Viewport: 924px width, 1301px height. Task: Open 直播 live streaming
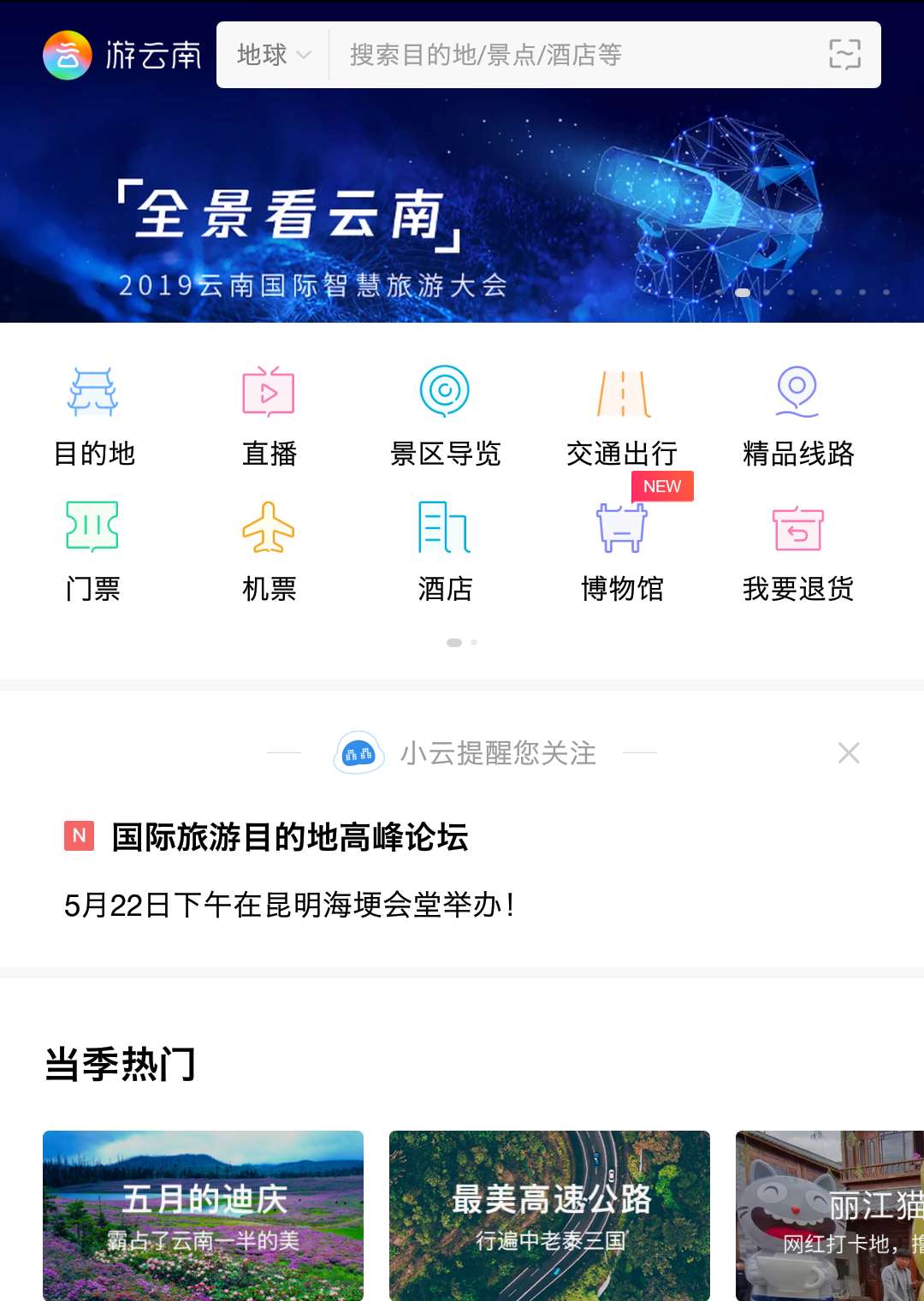point(269,417)
